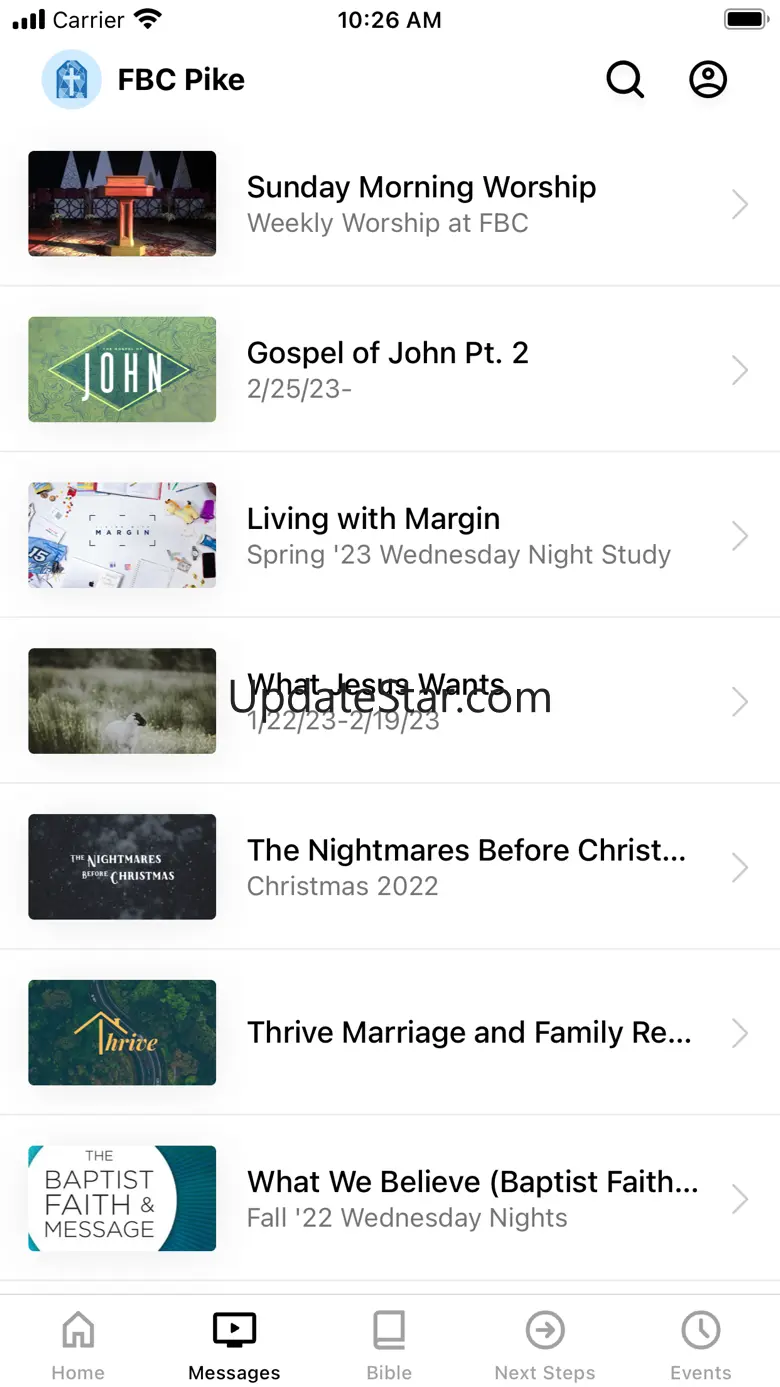Screen dimensions: 780x1387
Task: Go to the Bible tab
Action: [389, 1345]
